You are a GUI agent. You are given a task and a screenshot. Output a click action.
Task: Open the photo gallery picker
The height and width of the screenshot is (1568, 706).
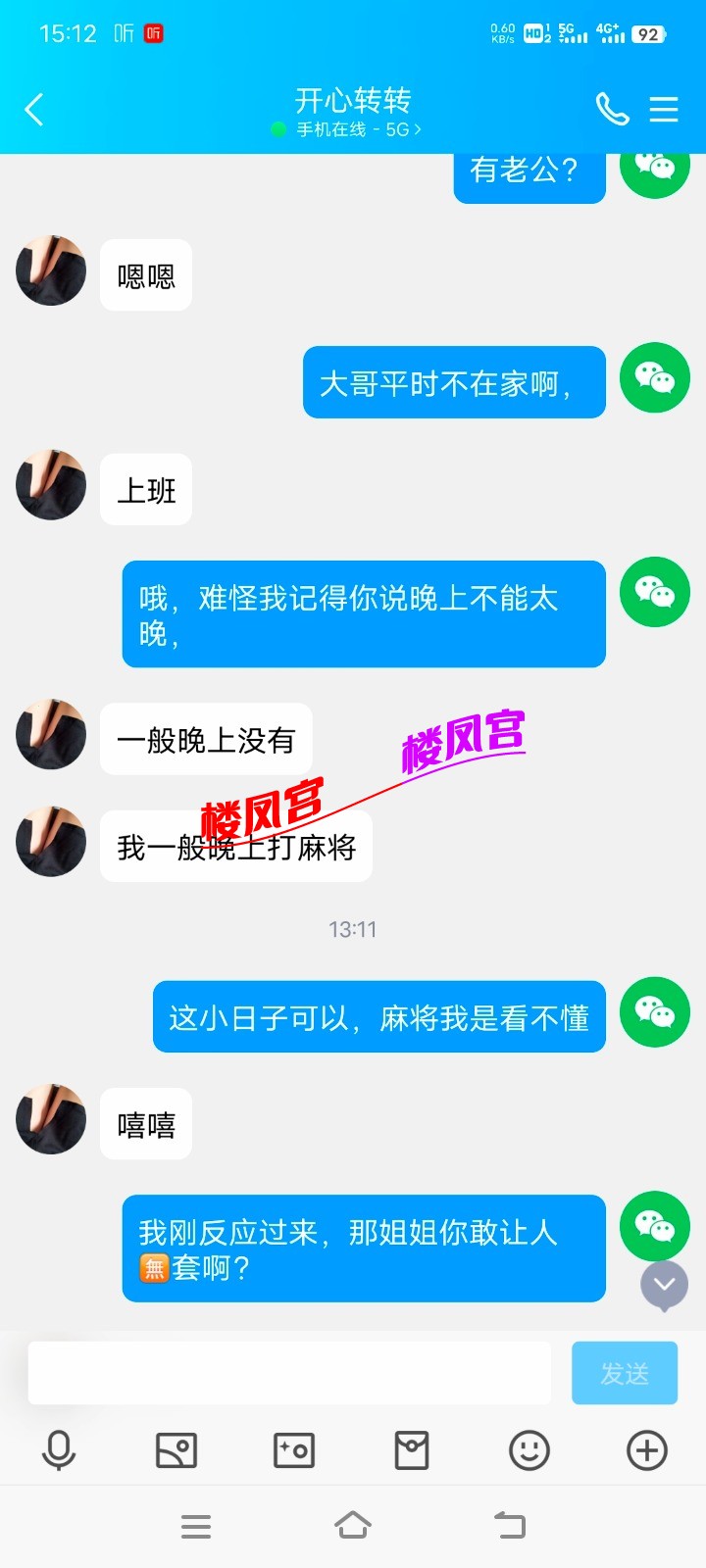pyautogui.click(x=176, y=1450)
